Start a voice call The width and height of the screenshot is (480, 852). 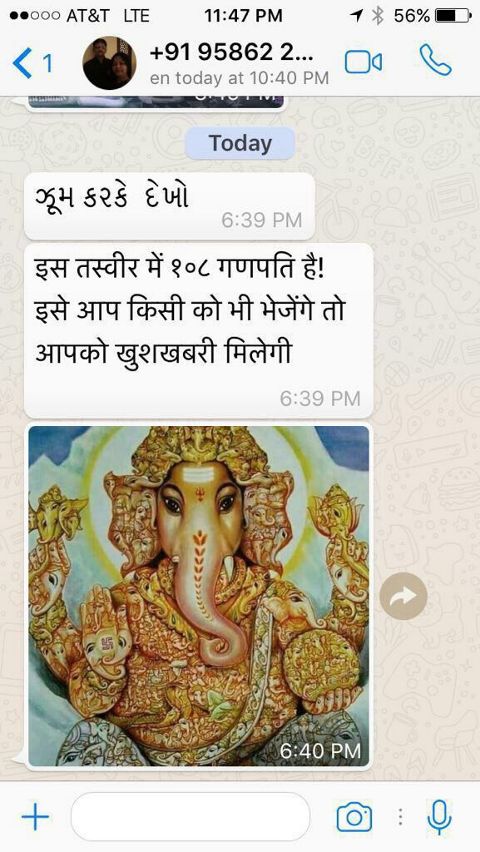coord(435,60)
